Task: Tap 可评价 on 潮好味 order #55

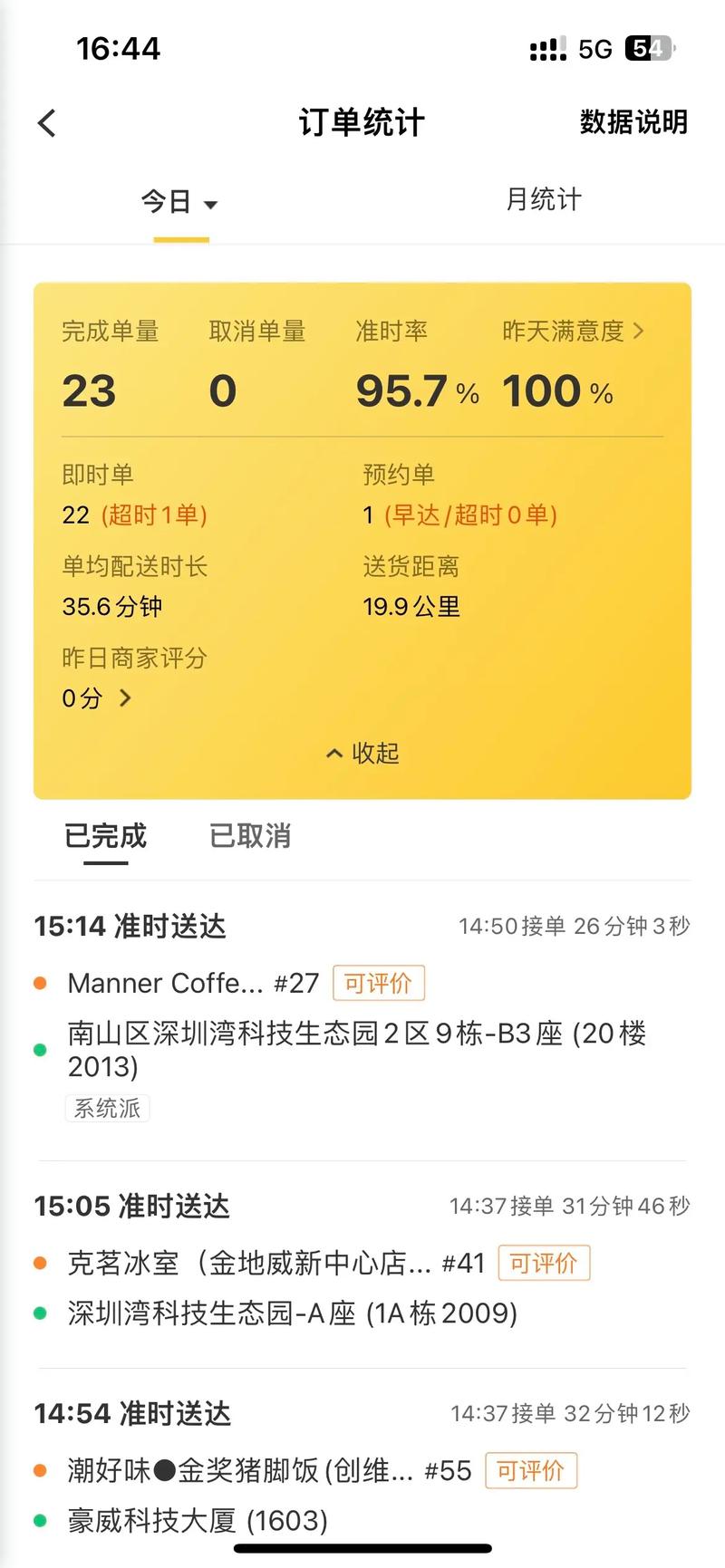Action: [531, 1470]
